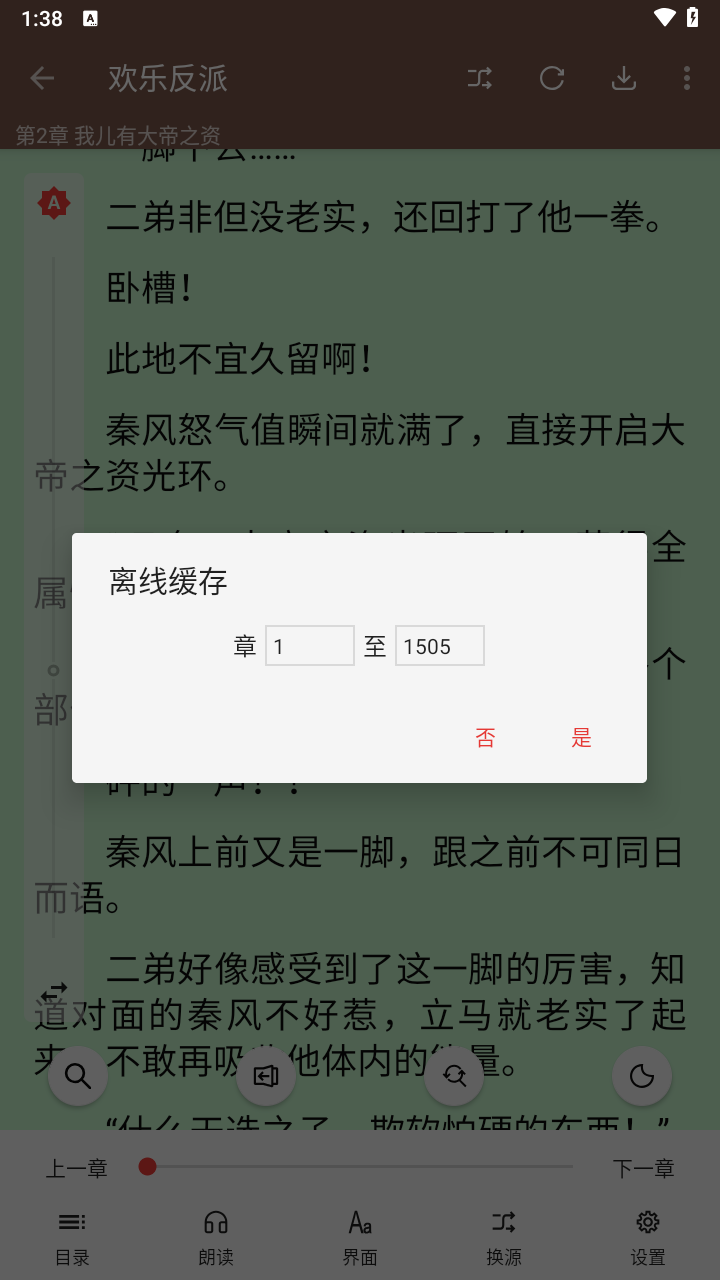This screenshot has width=720, height=1280.
Task: Refresh the chapter with the reload icon
Action: [552, 78]
